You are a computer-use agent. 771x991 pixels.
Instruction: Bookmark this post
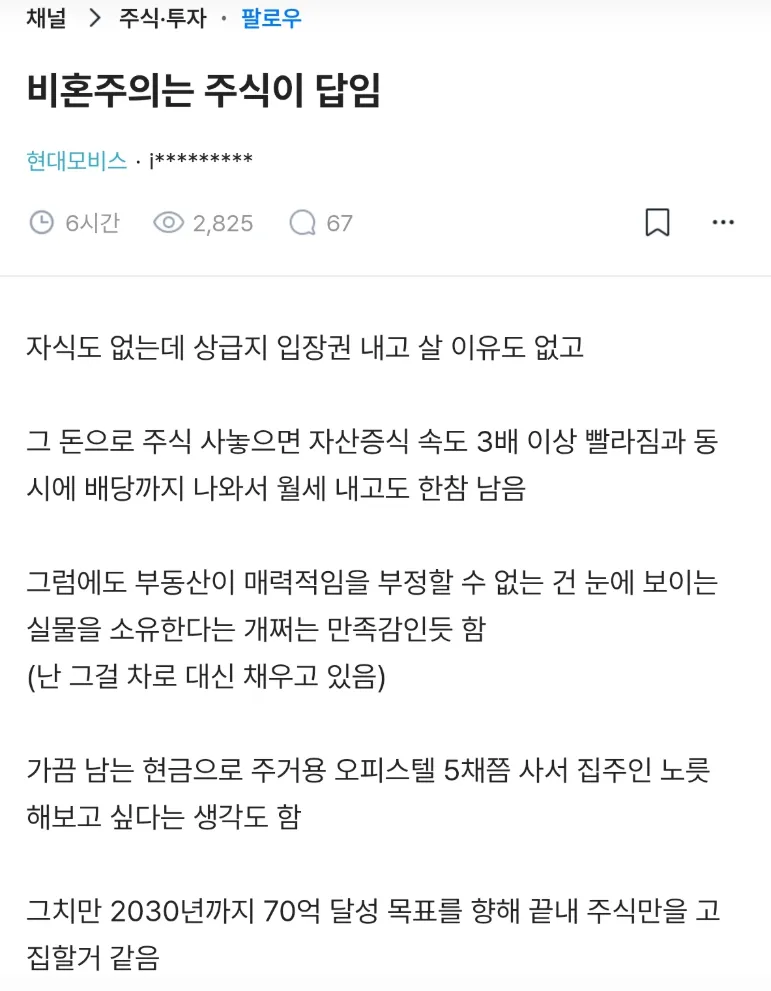click(x=657, y=222)
